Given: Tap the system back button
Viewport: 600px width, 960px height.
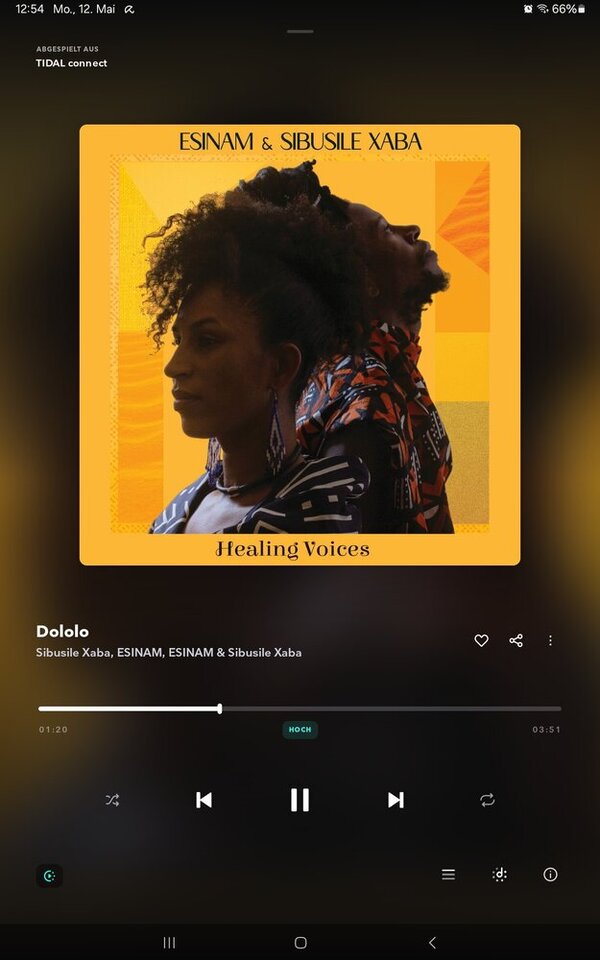Looking at the screenshot, I should (432, 942).
